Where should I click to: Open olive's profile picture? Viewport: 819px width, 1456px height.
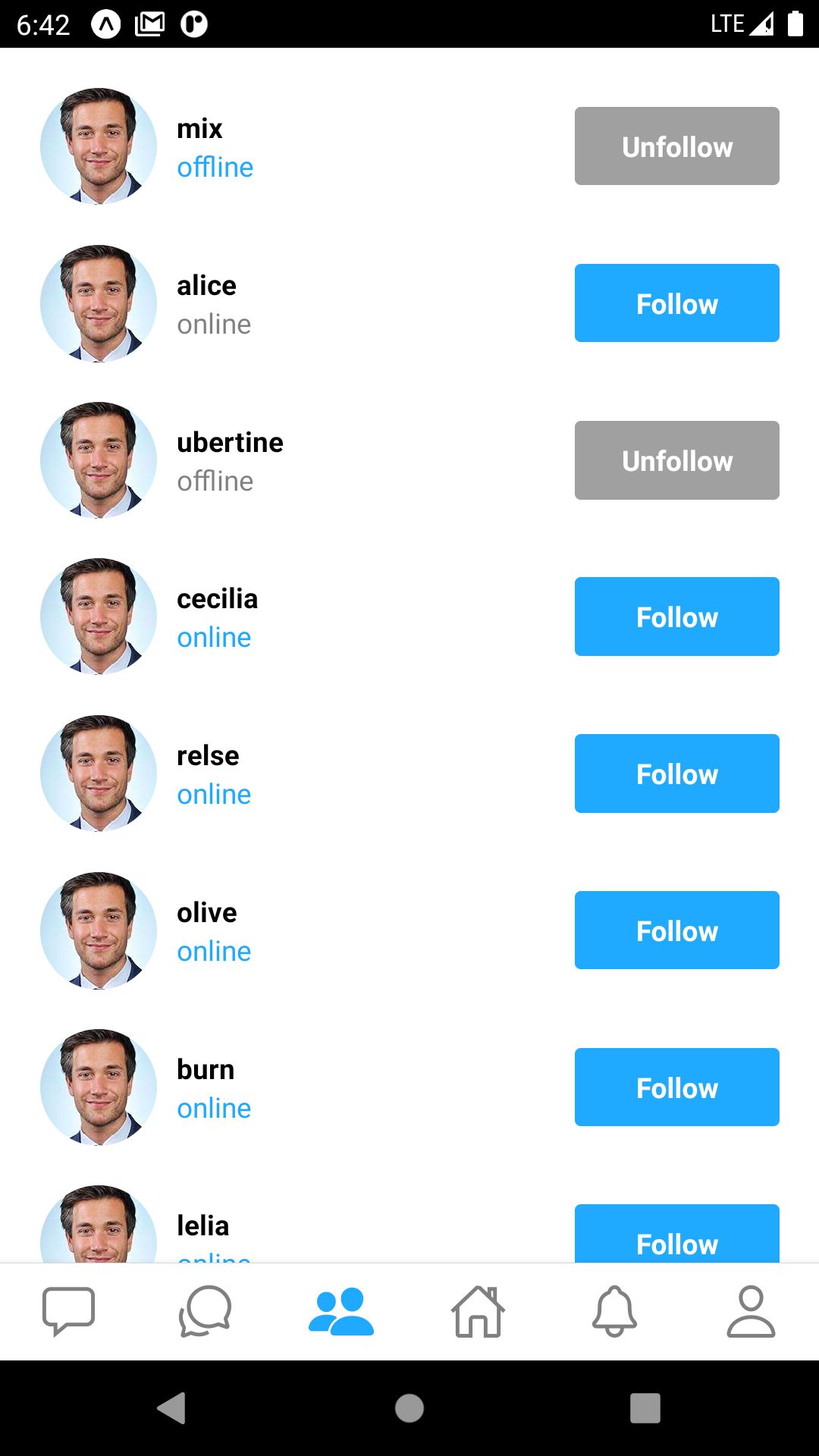click(99, 930)
